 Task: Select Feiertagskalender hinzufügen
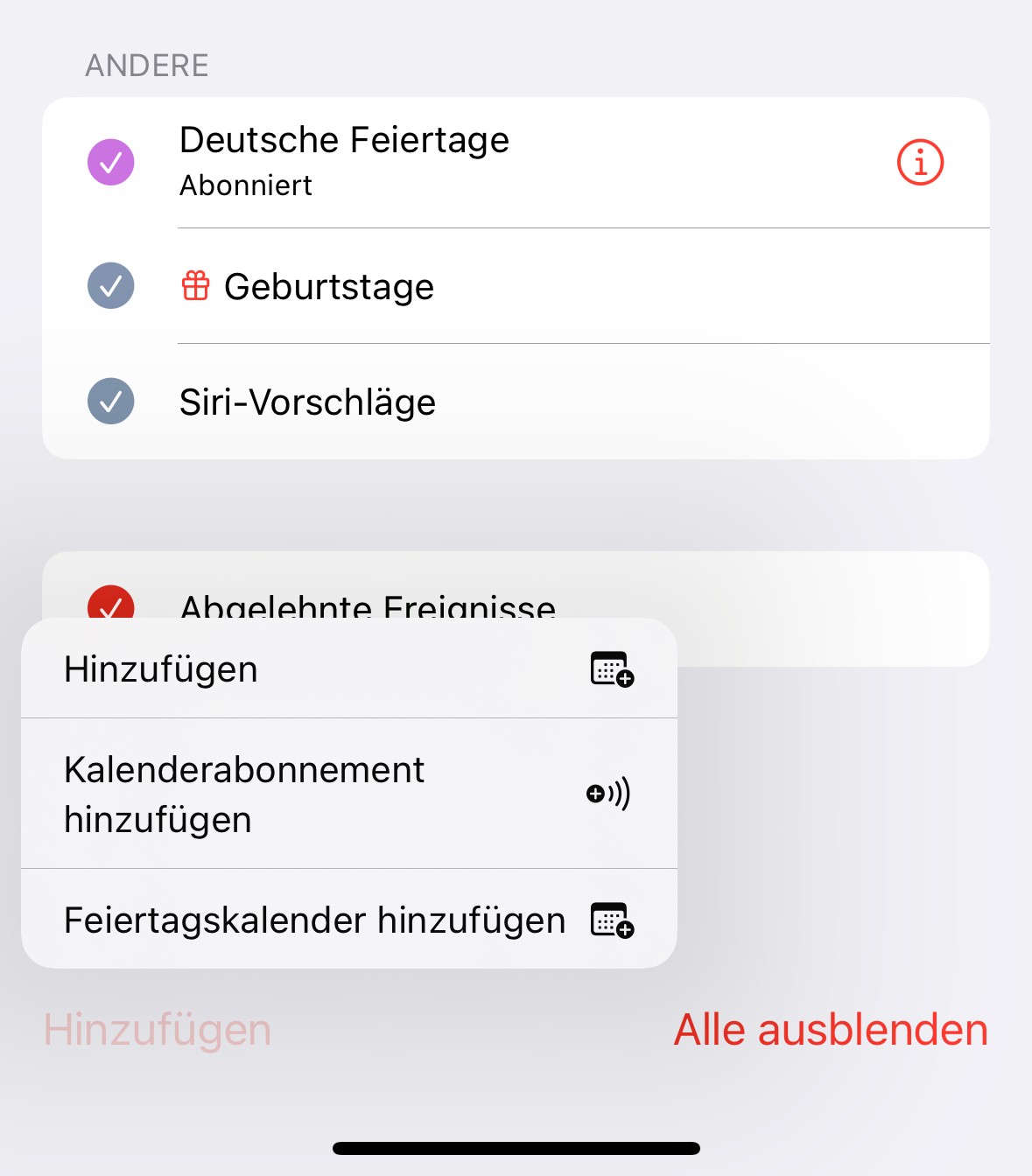tap(348, 920)
